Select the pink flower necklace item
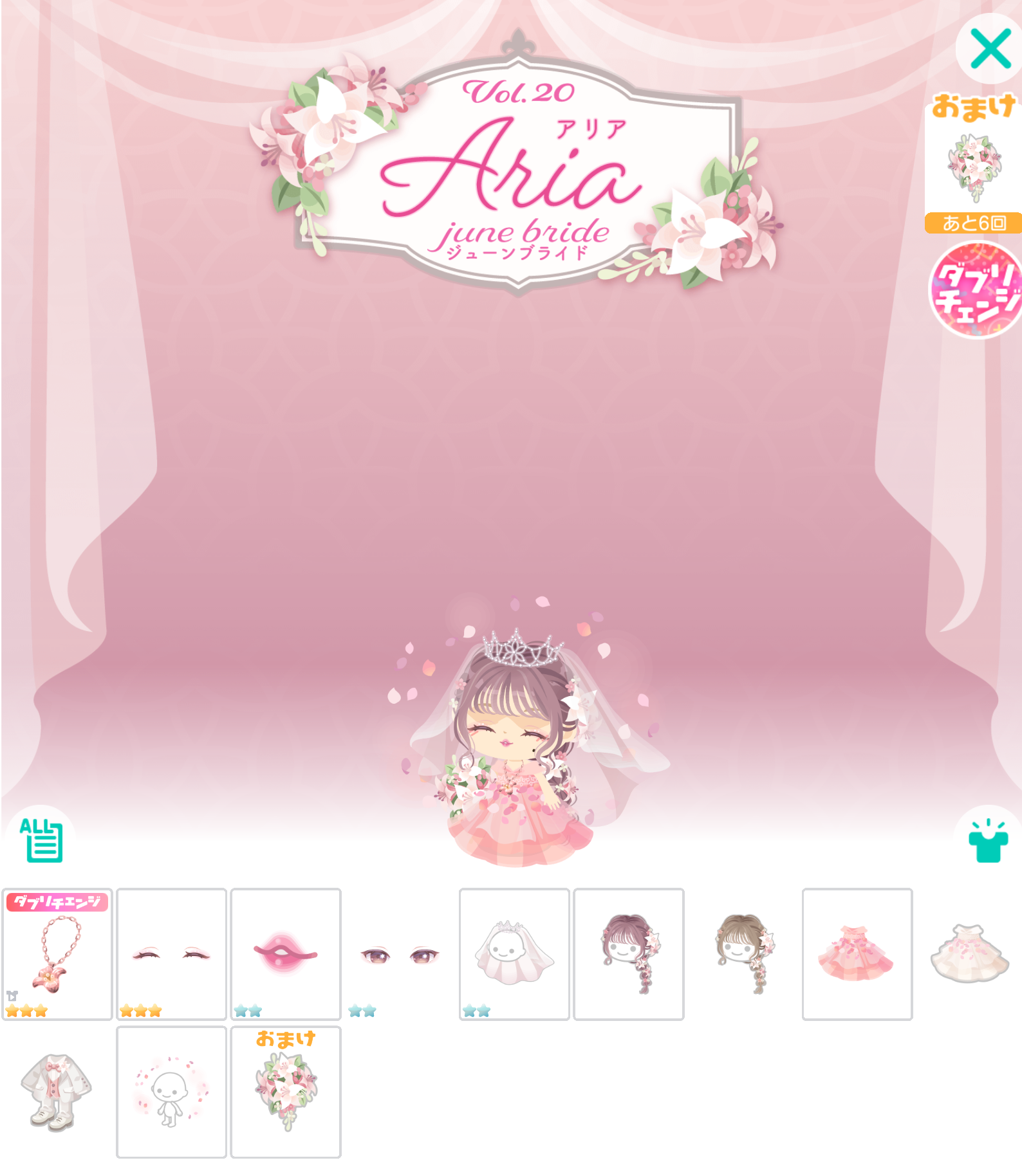 [57, 954]
